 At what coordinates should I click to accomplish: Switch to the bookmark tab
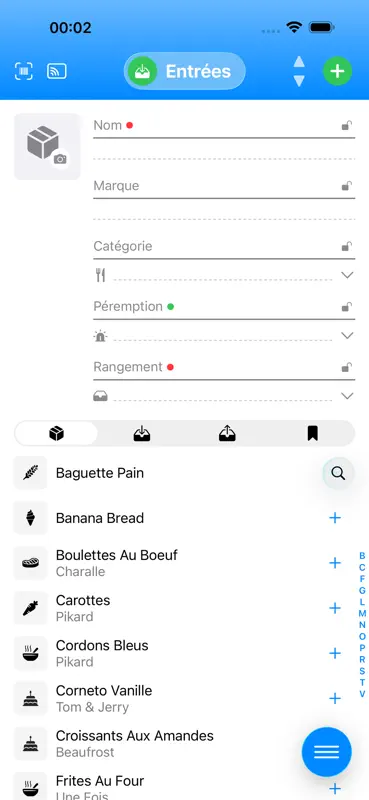pyautogui.click(x=312, y=434)
